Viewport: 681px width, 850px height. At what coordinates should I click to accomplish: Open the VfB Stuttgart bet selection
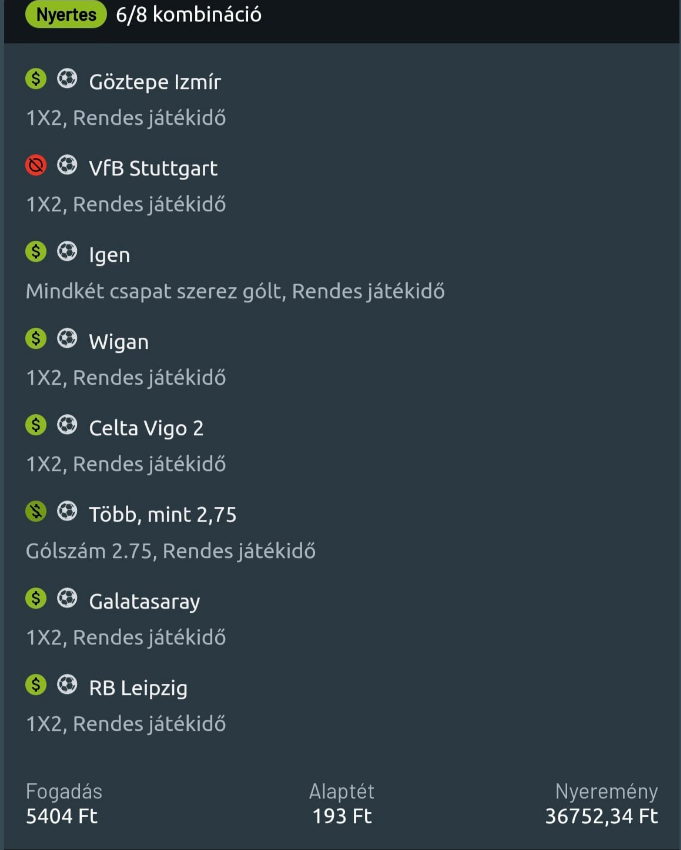click(x=153, y=168)
